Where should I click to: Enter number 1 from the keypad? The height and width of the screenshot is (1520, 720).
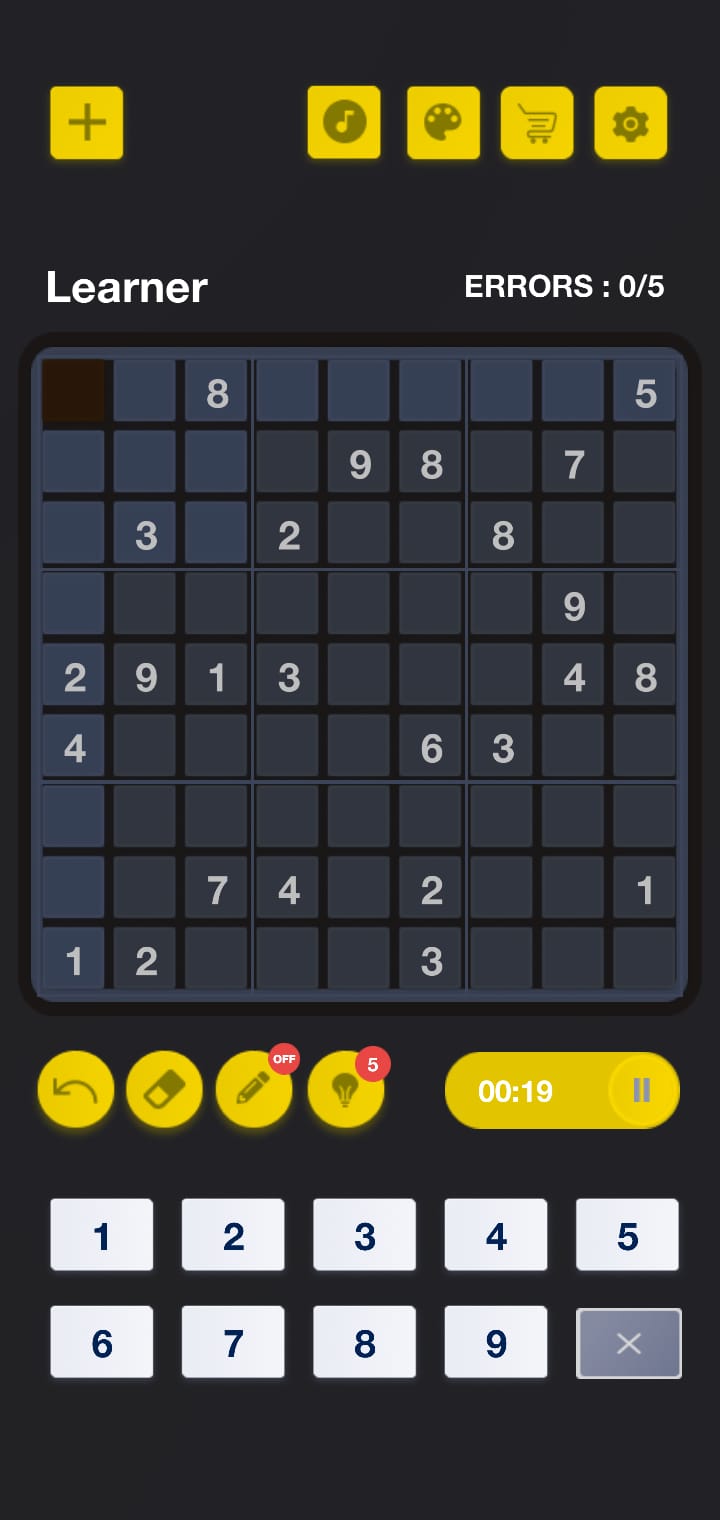(x=102, y=1235)
